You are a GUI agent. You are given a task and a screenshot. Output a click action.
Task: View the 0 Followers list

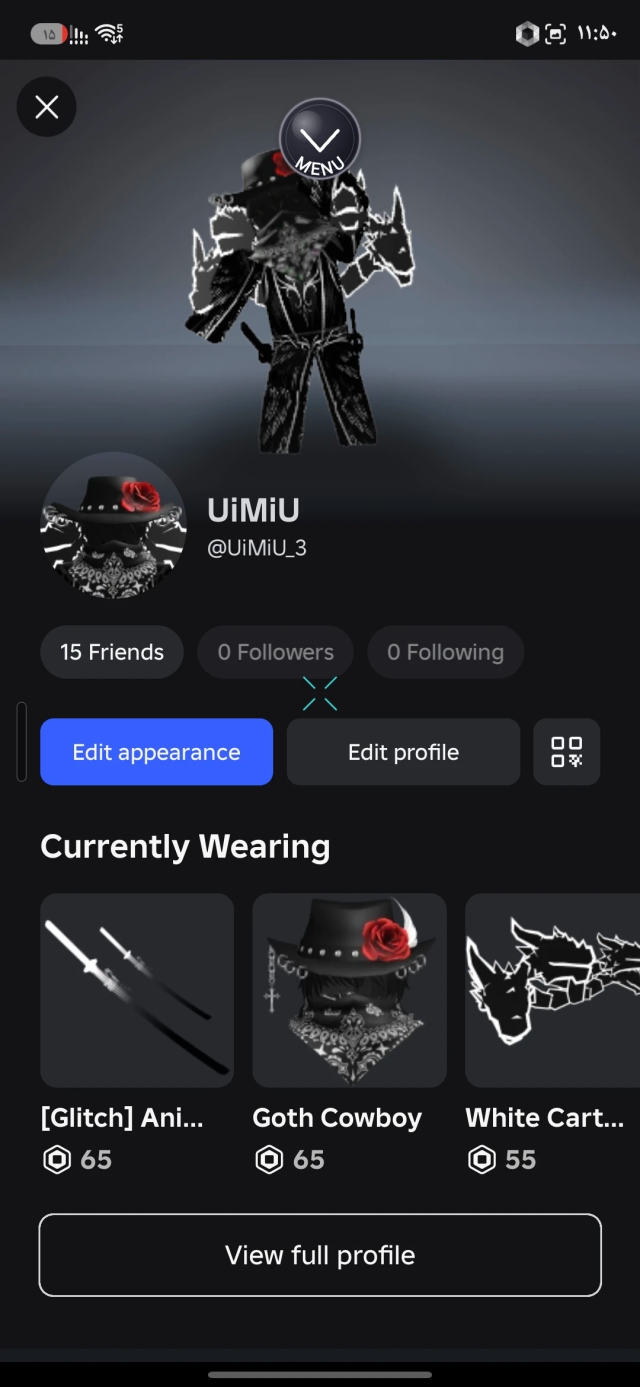point(276,652)
